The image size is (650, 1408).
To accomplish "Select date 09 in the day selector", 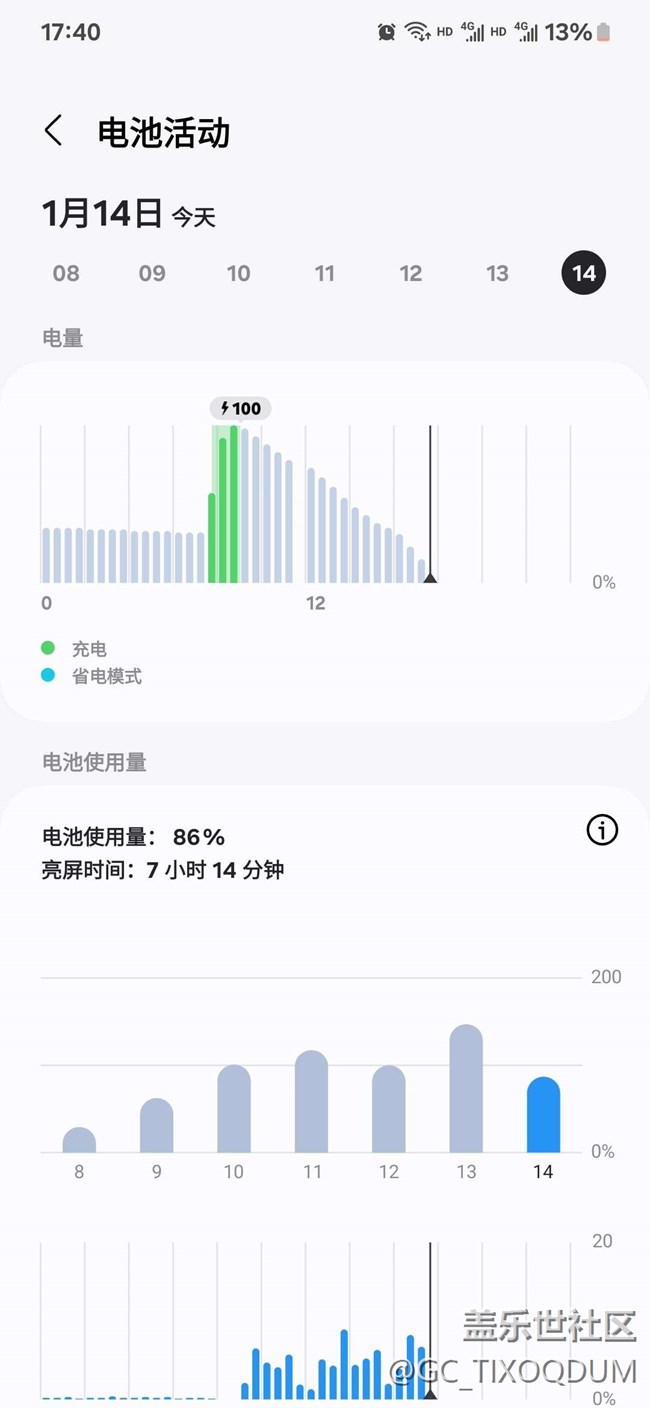I will click(x=152, y=273).
